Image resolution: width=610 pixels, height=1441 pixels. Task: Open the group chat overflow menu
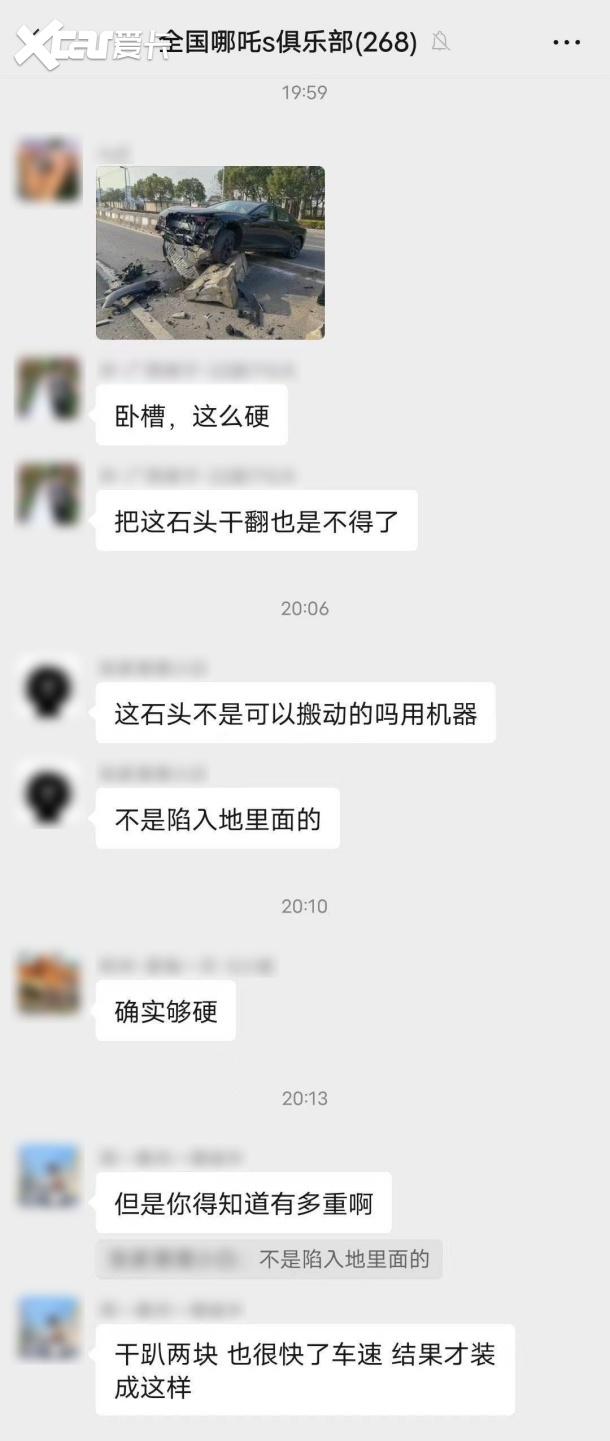(x=566, y=43)
